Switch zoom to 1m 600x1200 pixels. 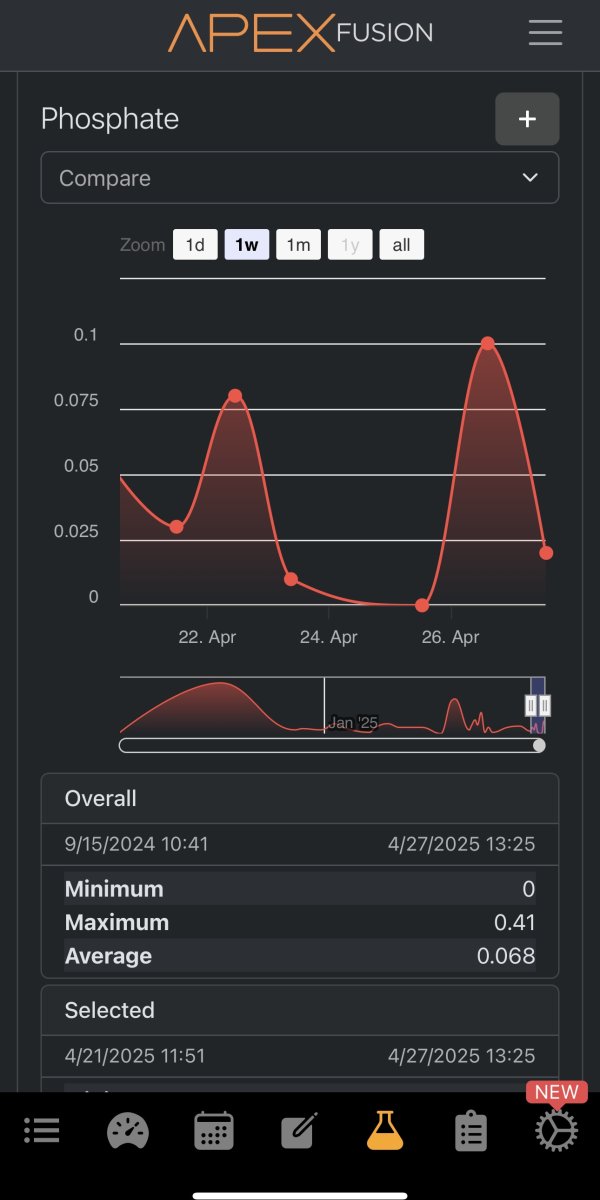tap(298, 245)
